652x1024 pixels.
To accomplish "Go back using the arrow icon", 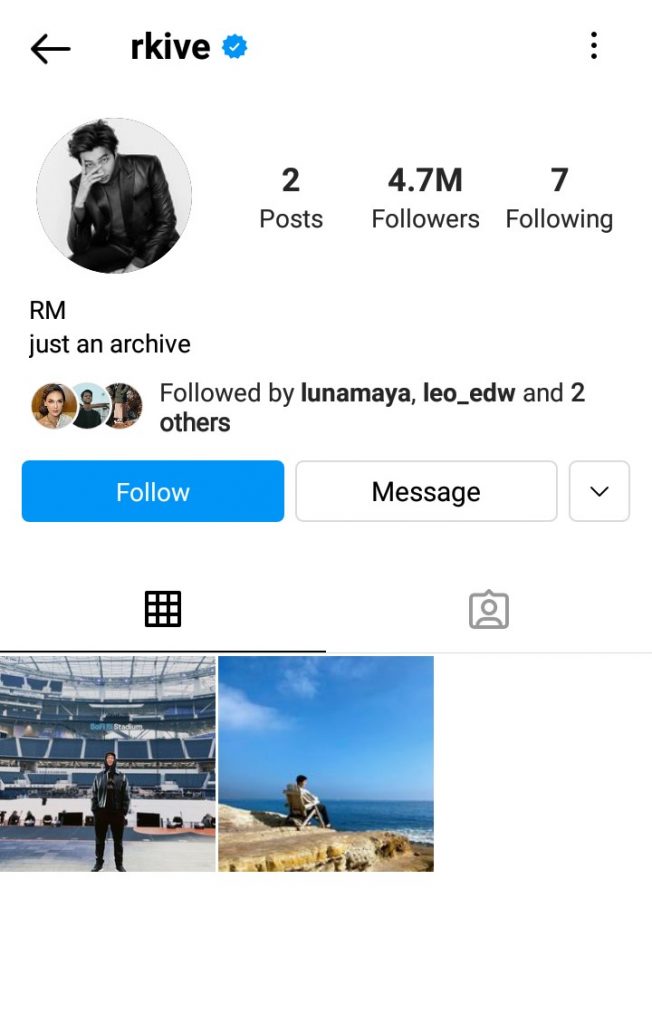I will (50, 48).
